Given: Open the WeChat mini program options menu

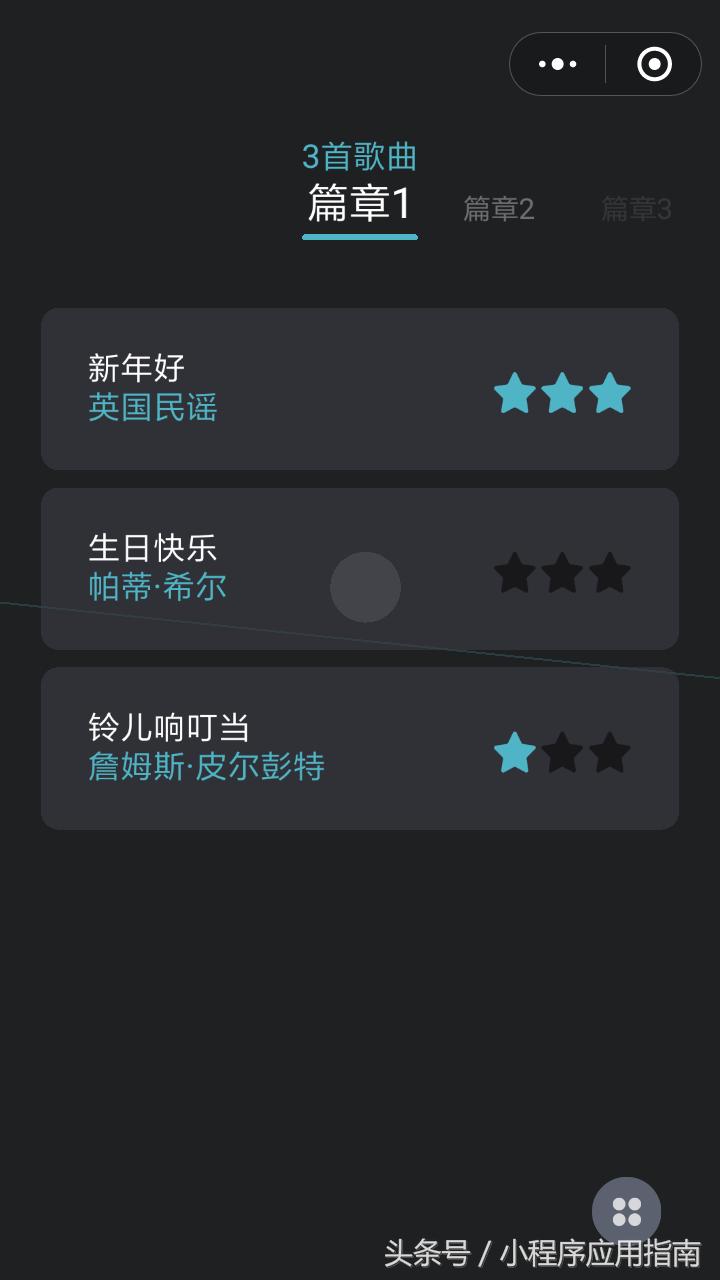Looking at the screenshot, I should click(x=557, y=63).
